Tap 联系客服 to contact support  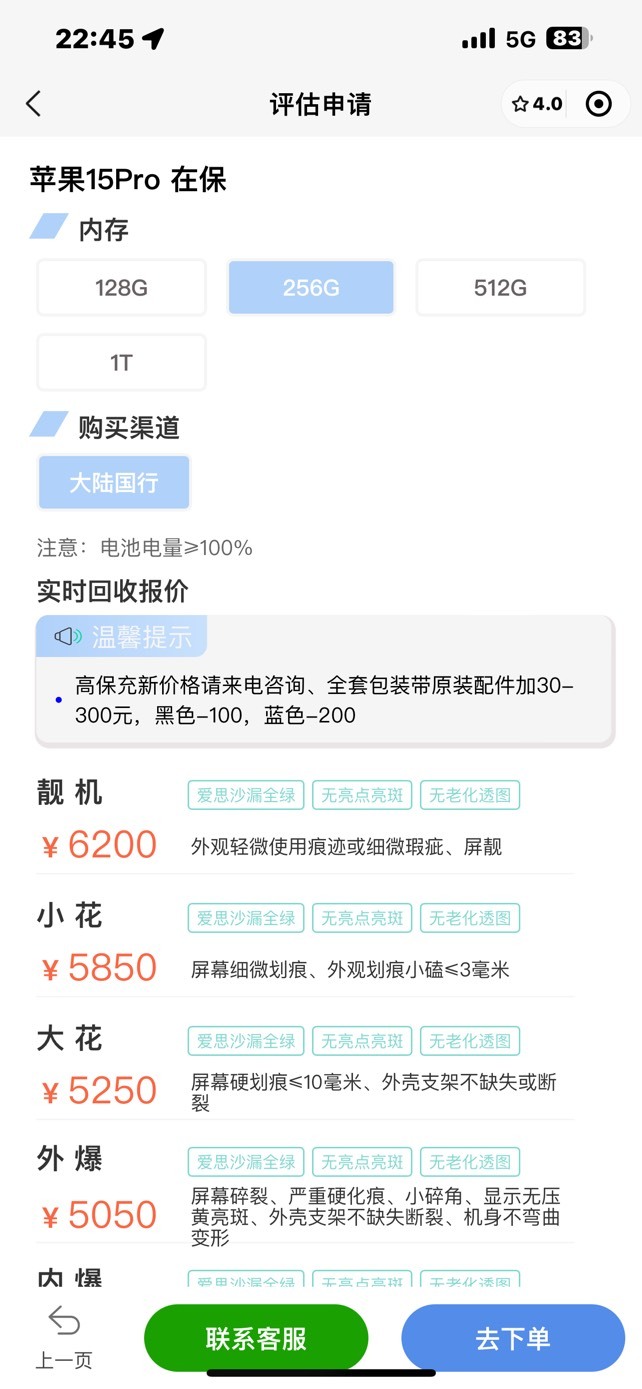pyautogui.click(x=256, y=1338)
